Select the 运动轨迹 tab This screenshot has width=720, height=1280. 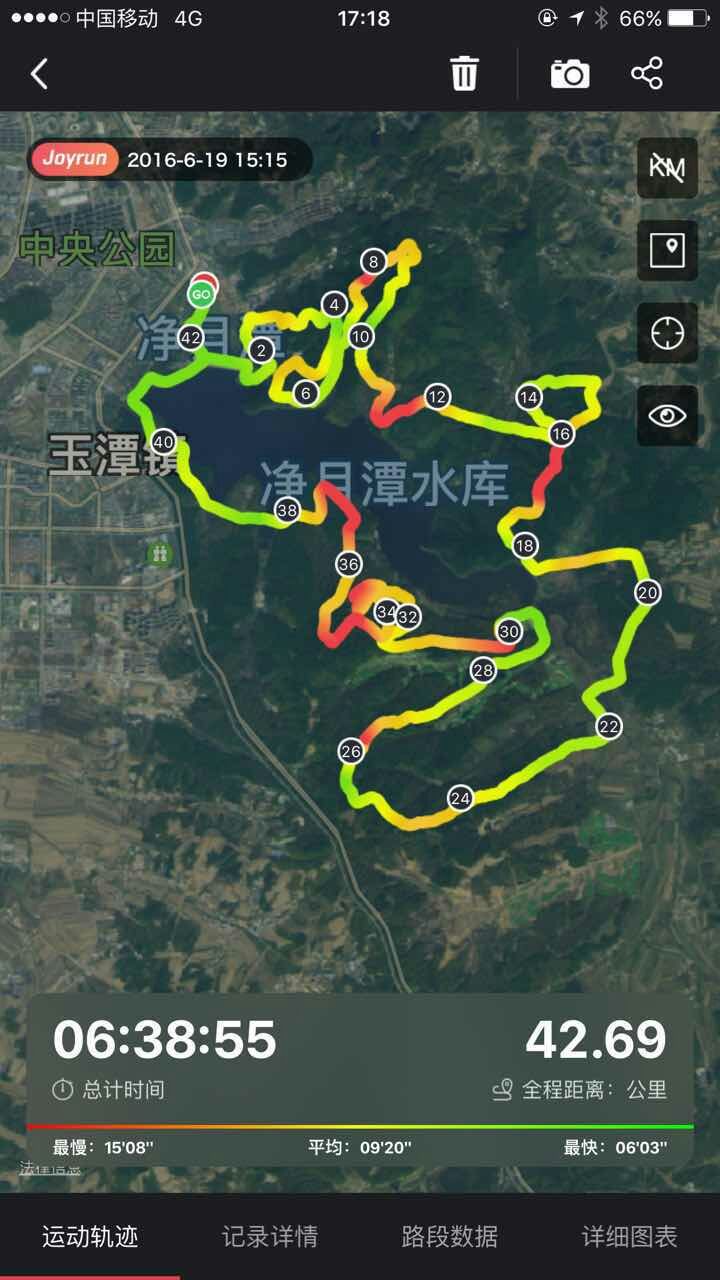coord(90,1237)
